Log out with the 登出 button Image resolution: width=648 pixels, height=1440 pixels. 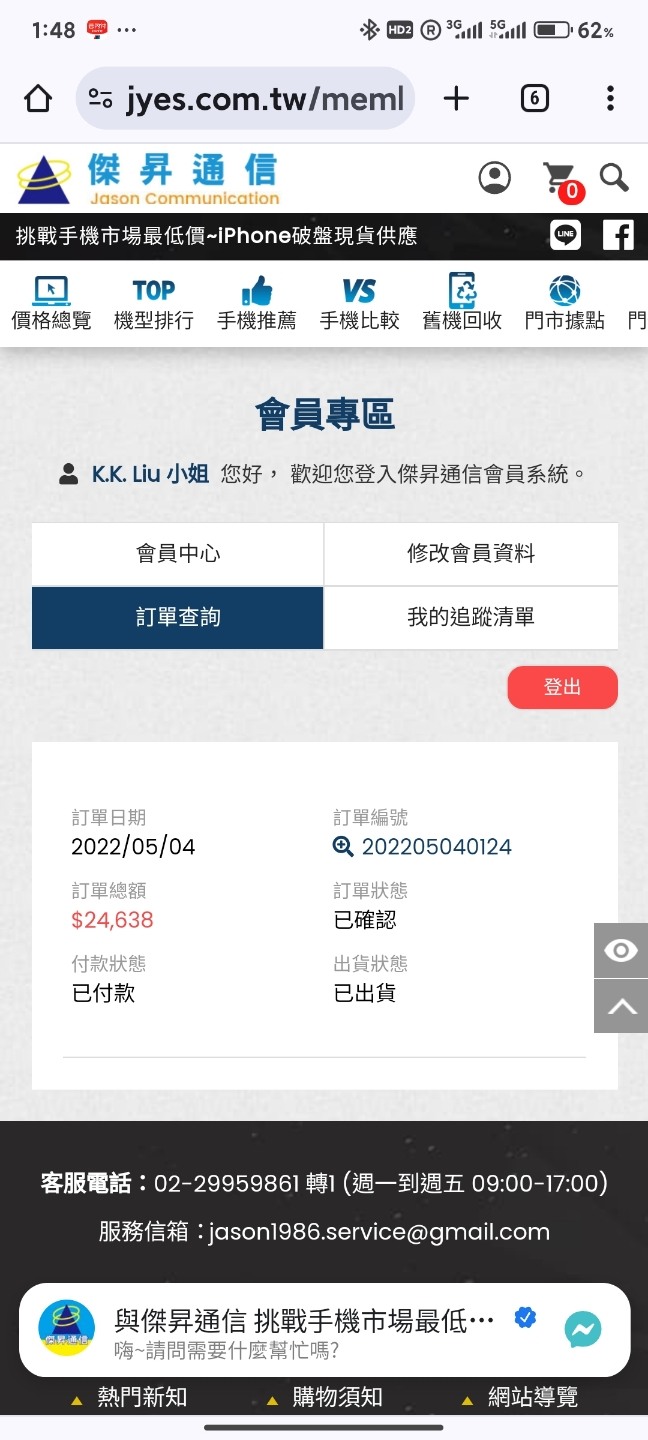tap(562, 687)
